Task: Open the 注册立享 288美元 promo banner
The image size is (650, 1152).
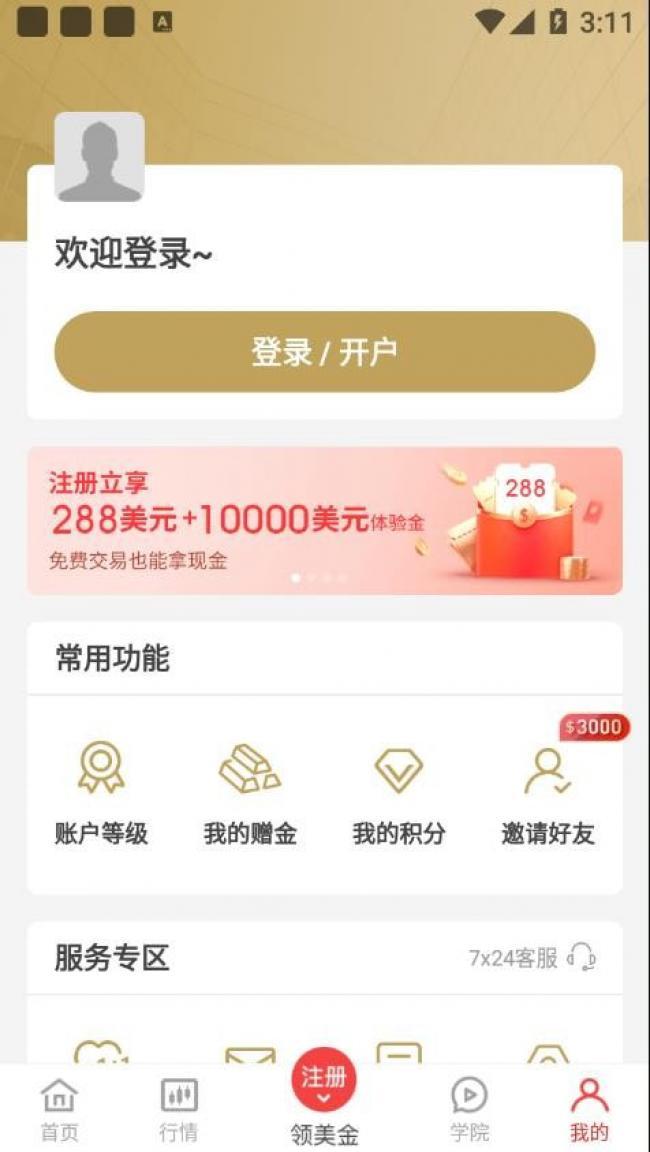Action: [x=325, y=521]
